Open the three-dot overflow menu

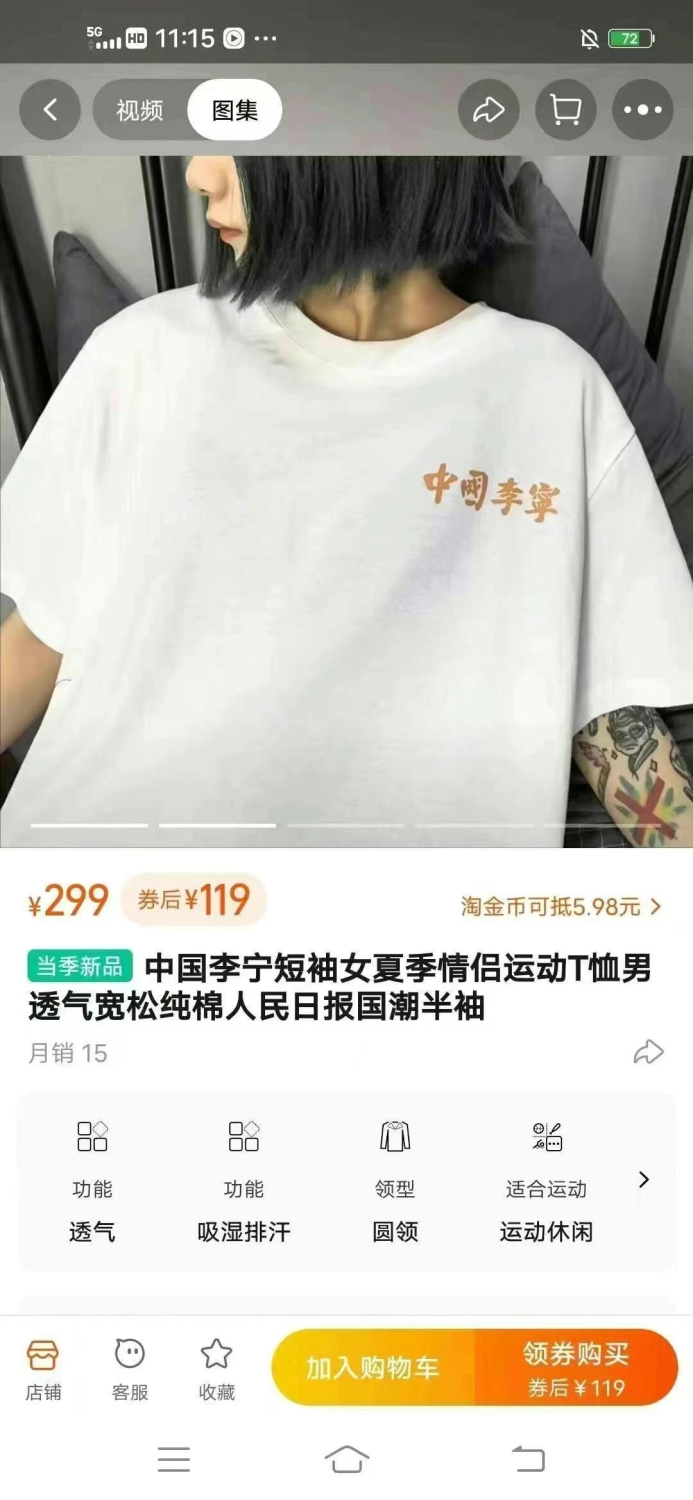click(x=643, y=110)
